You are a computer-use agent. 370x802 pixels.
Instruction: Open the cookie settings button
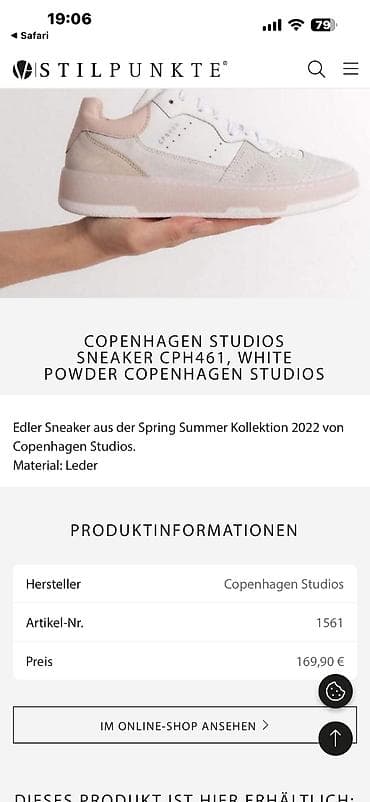click(x=336, y=692)
